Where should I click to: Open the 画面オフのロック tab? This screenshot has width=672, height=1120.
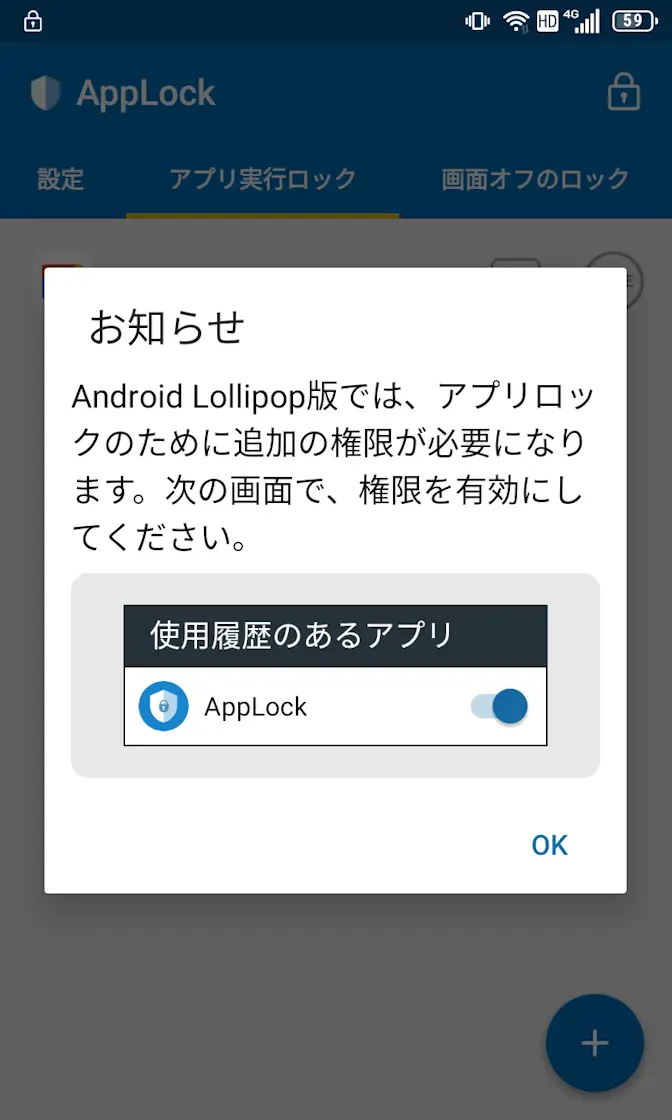click(x=535, y=180)
